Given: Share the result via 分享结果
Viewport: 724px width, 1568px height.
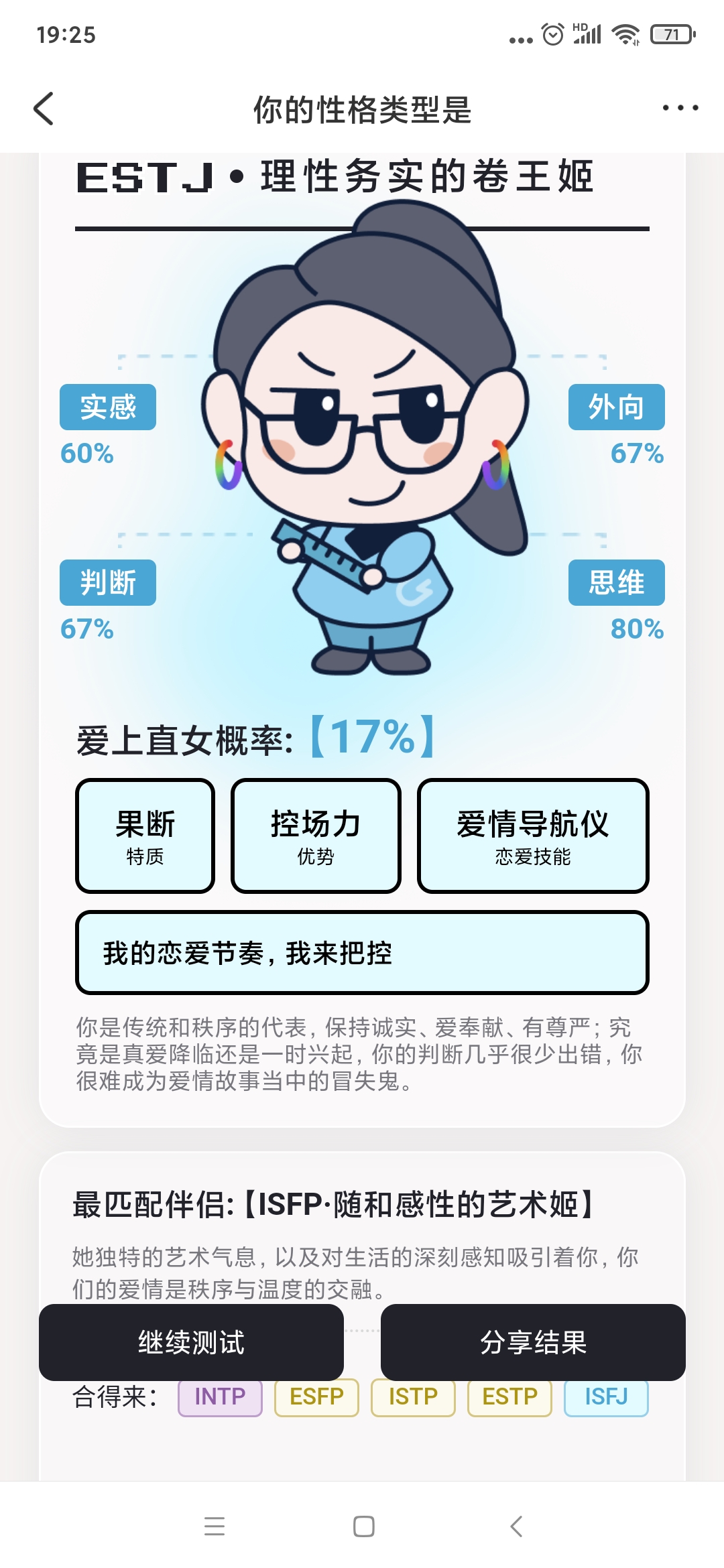Looking at the screenshot, I should (x=533, y=1342).
